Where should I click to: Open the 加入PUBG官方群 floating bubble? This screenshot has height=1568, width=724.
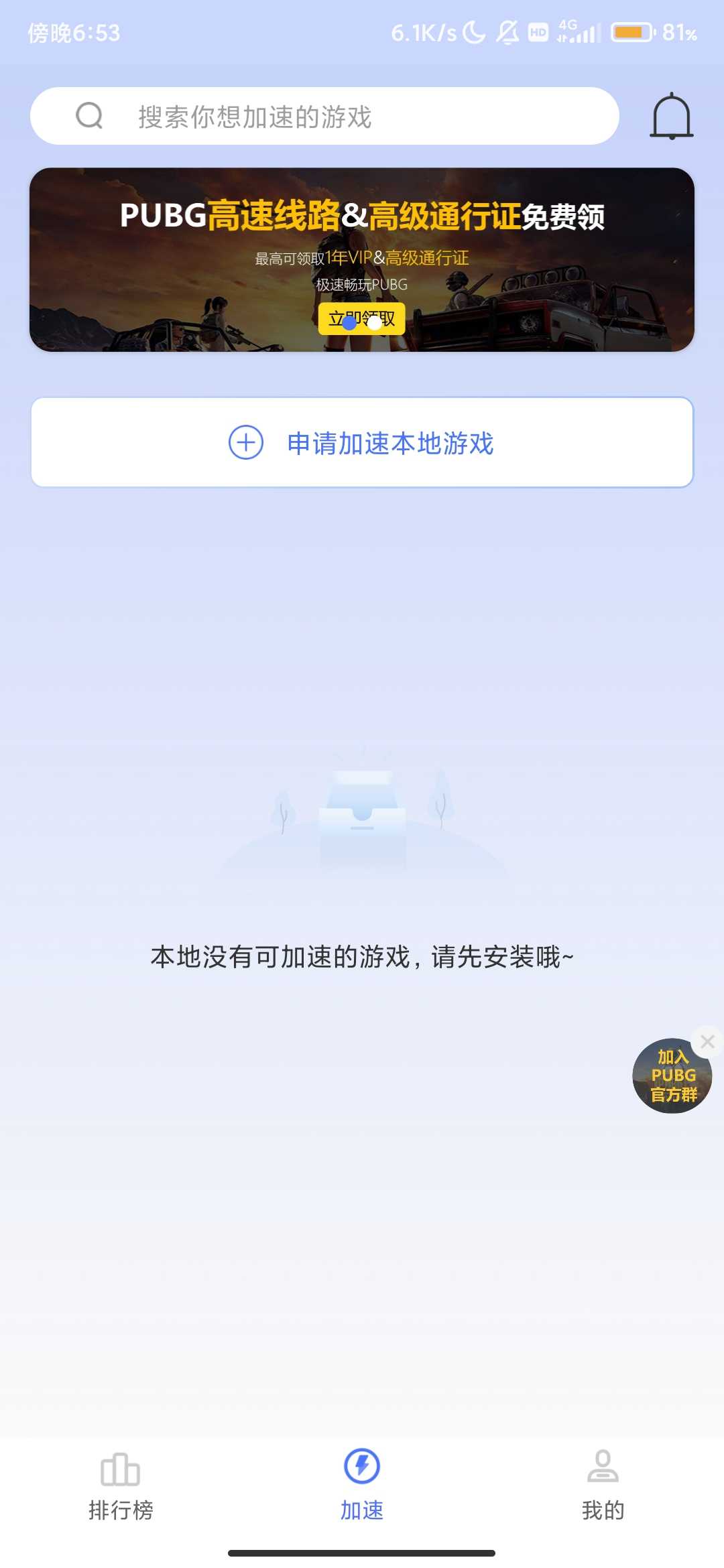(671, 1076)
